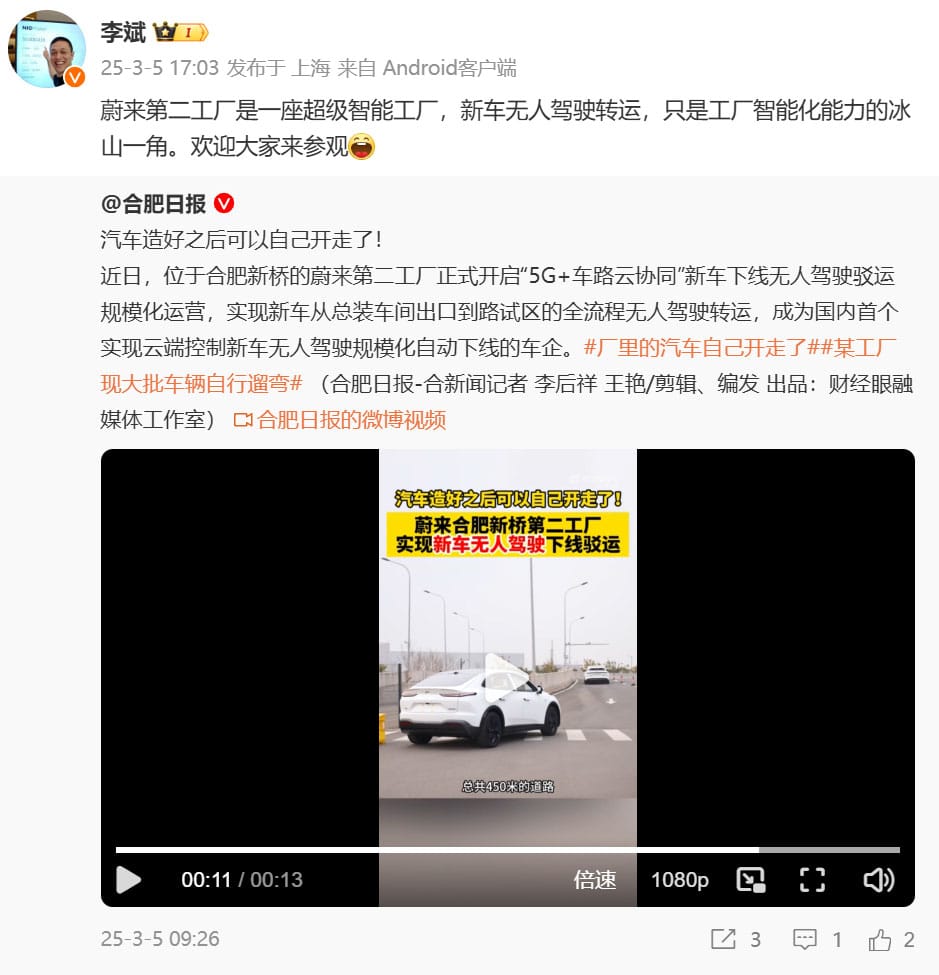This screenshot has height=975, width=939.
Task: Open the @合肥日报 account link
Action: [x=153, y=203]
